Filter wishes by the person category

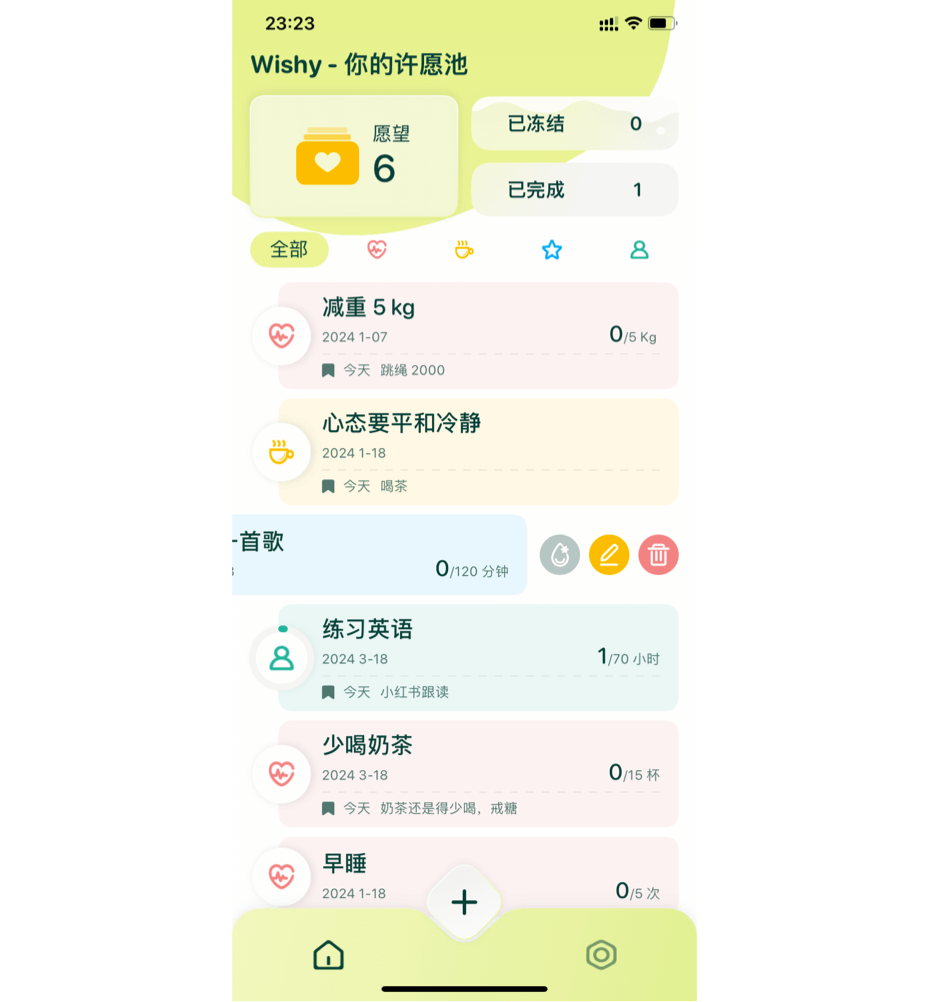pos(639,250)
